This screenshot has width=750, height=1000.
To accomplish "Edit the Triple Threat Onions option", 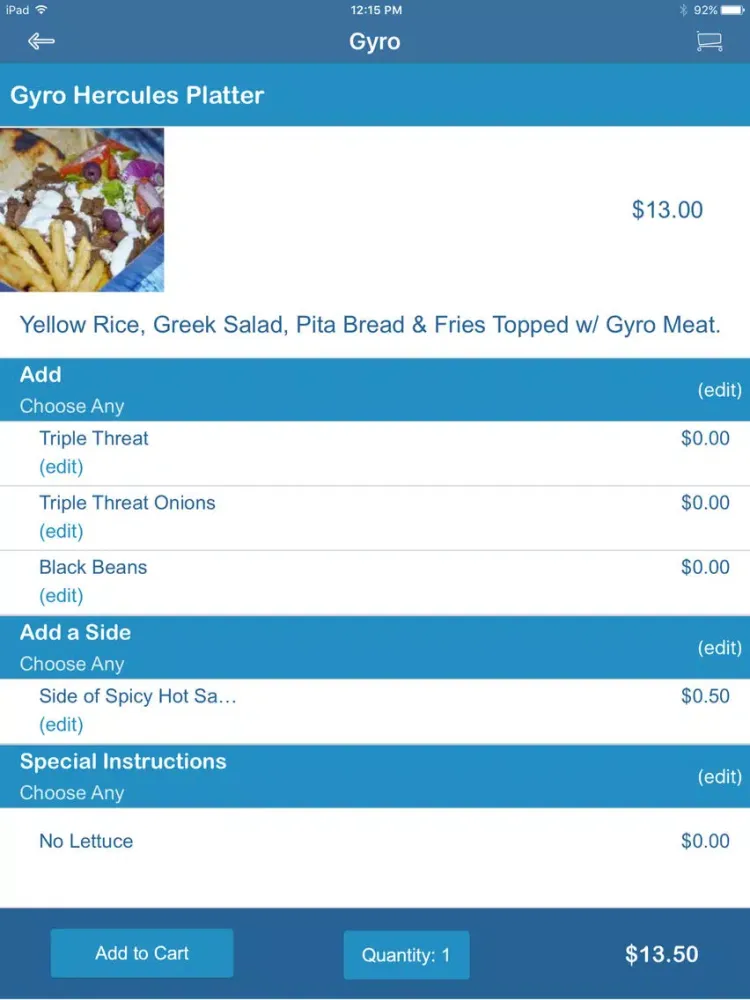I will click(61, 531).
